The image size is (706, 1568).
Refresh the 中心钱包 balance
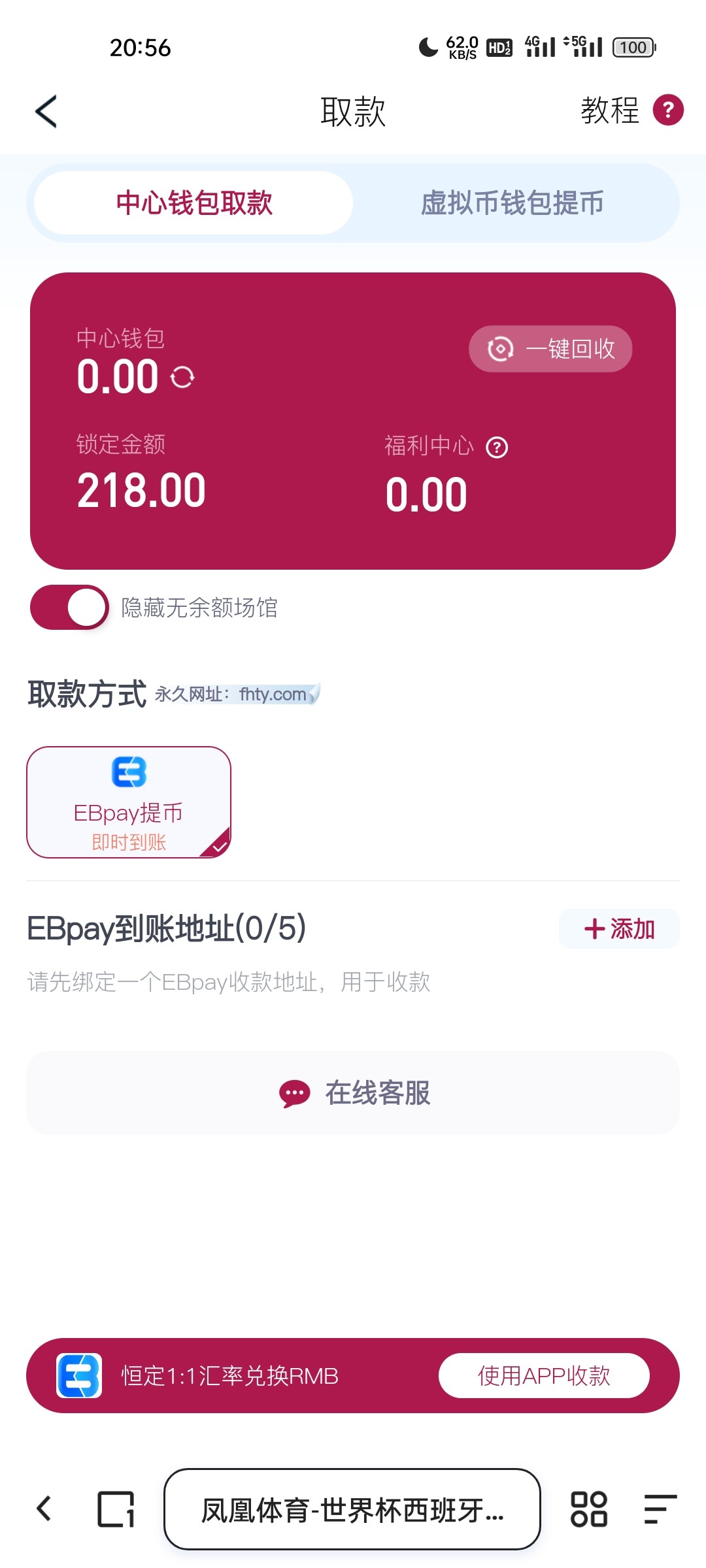[182, 378]
